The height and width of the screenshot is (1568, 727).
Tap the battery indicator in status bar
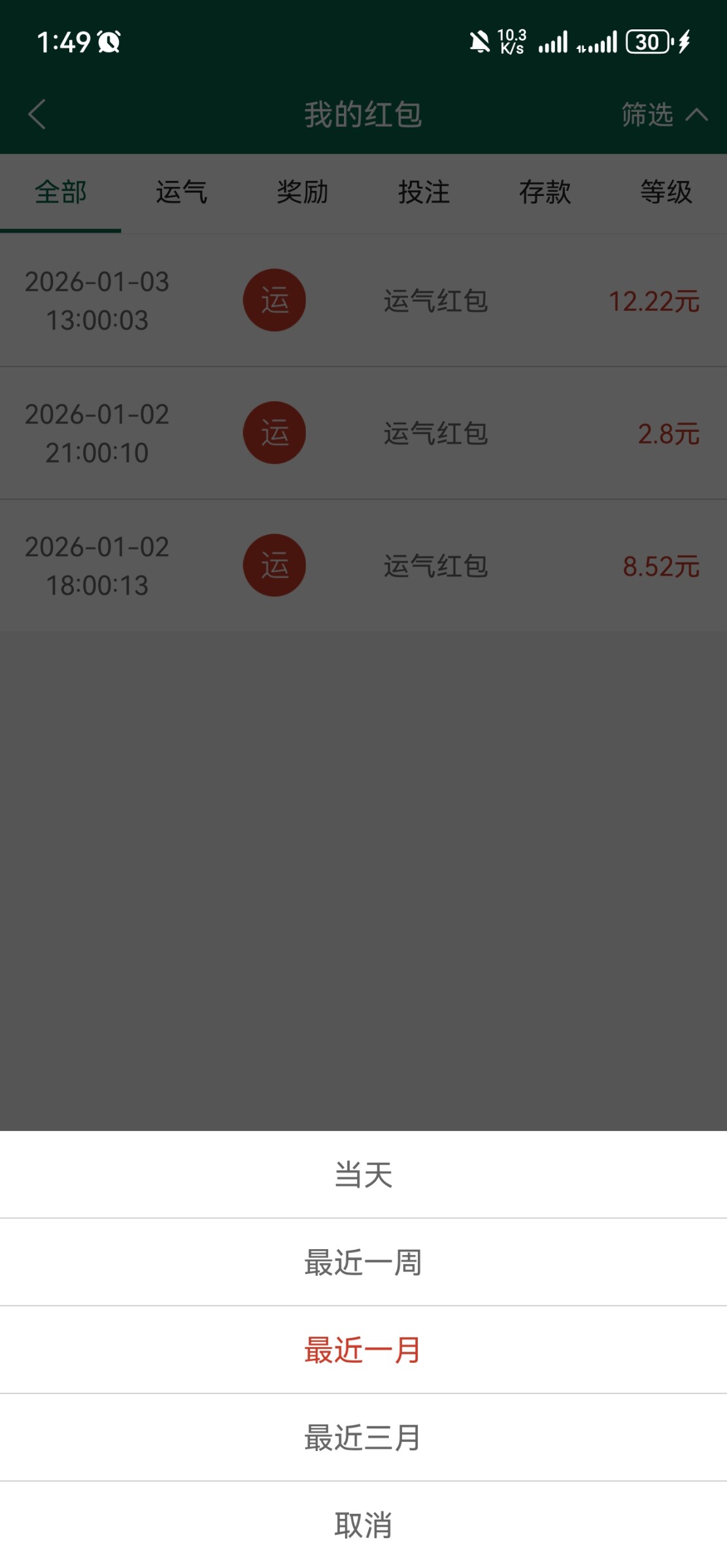click(x=646, y=42)
